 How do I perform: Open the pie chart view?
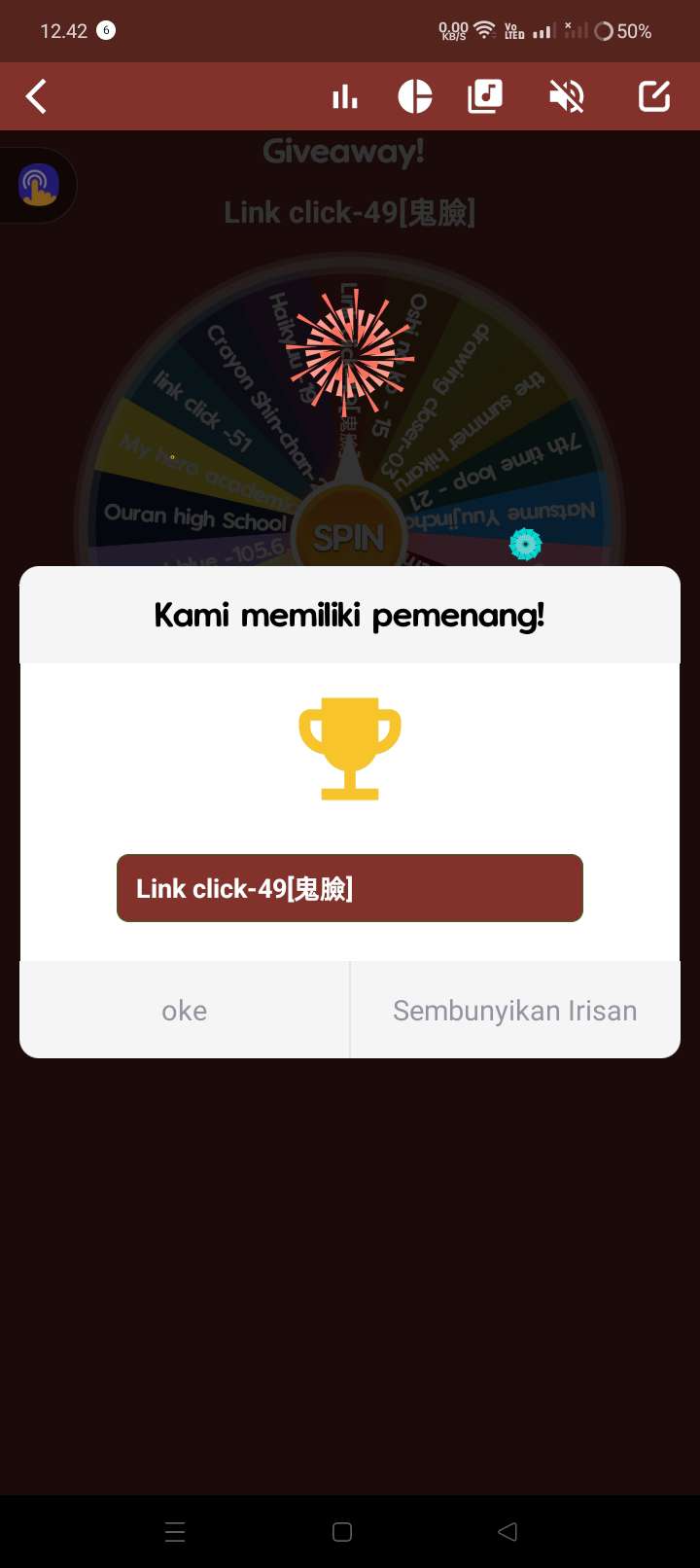coord(415,96)
